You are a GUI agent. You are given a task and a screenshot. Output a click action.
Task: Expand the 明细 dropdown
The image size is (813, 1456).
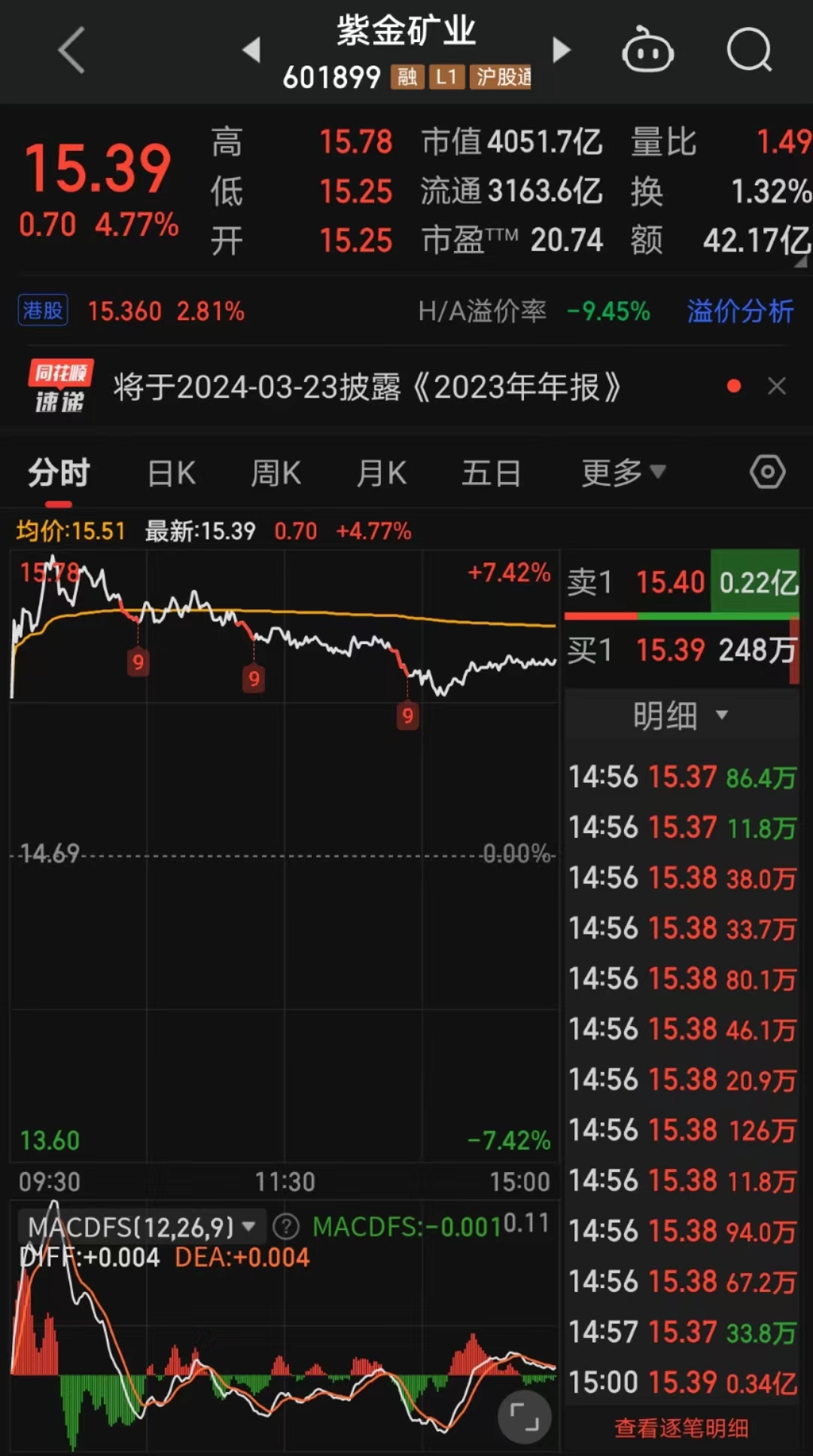(x=681, y=715)
